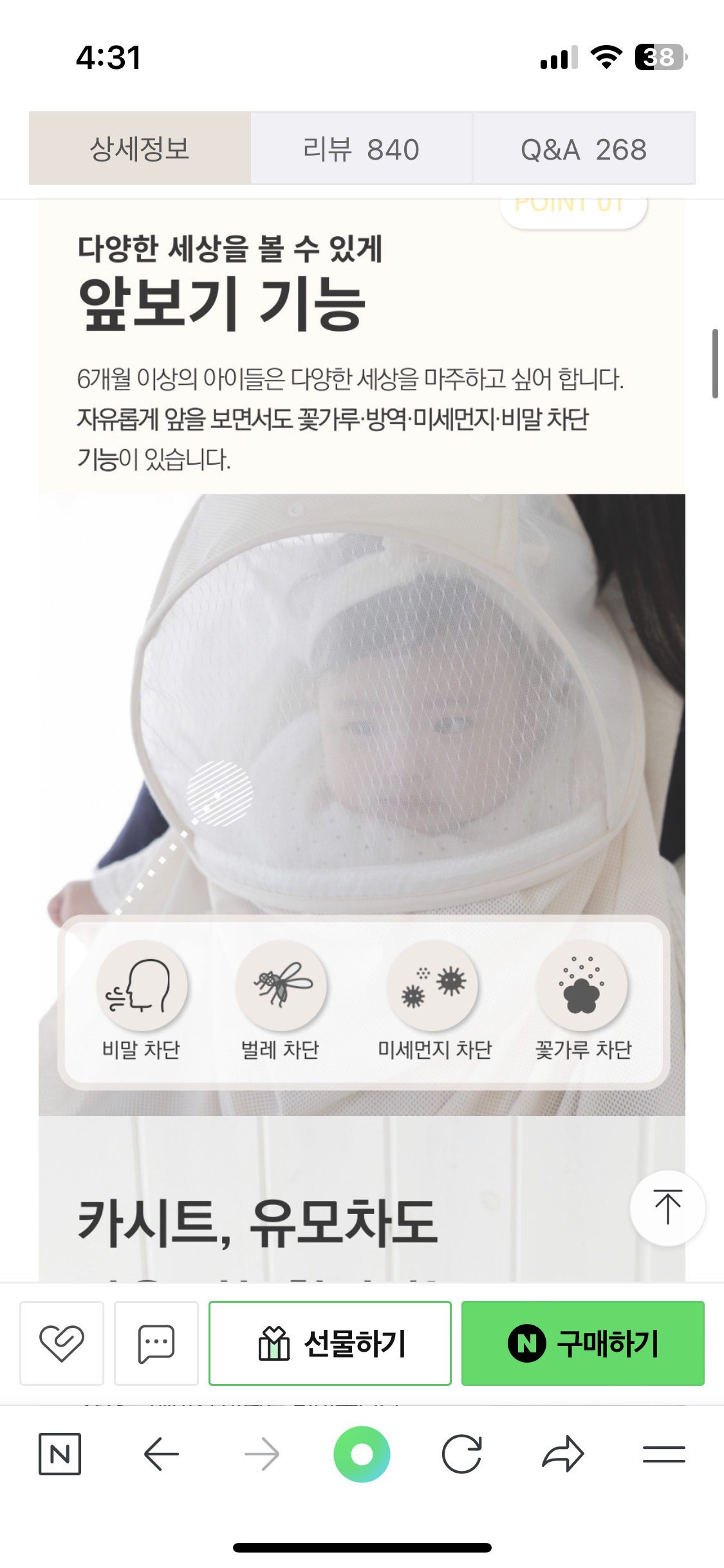Reload the current page

pos(462,1454)
